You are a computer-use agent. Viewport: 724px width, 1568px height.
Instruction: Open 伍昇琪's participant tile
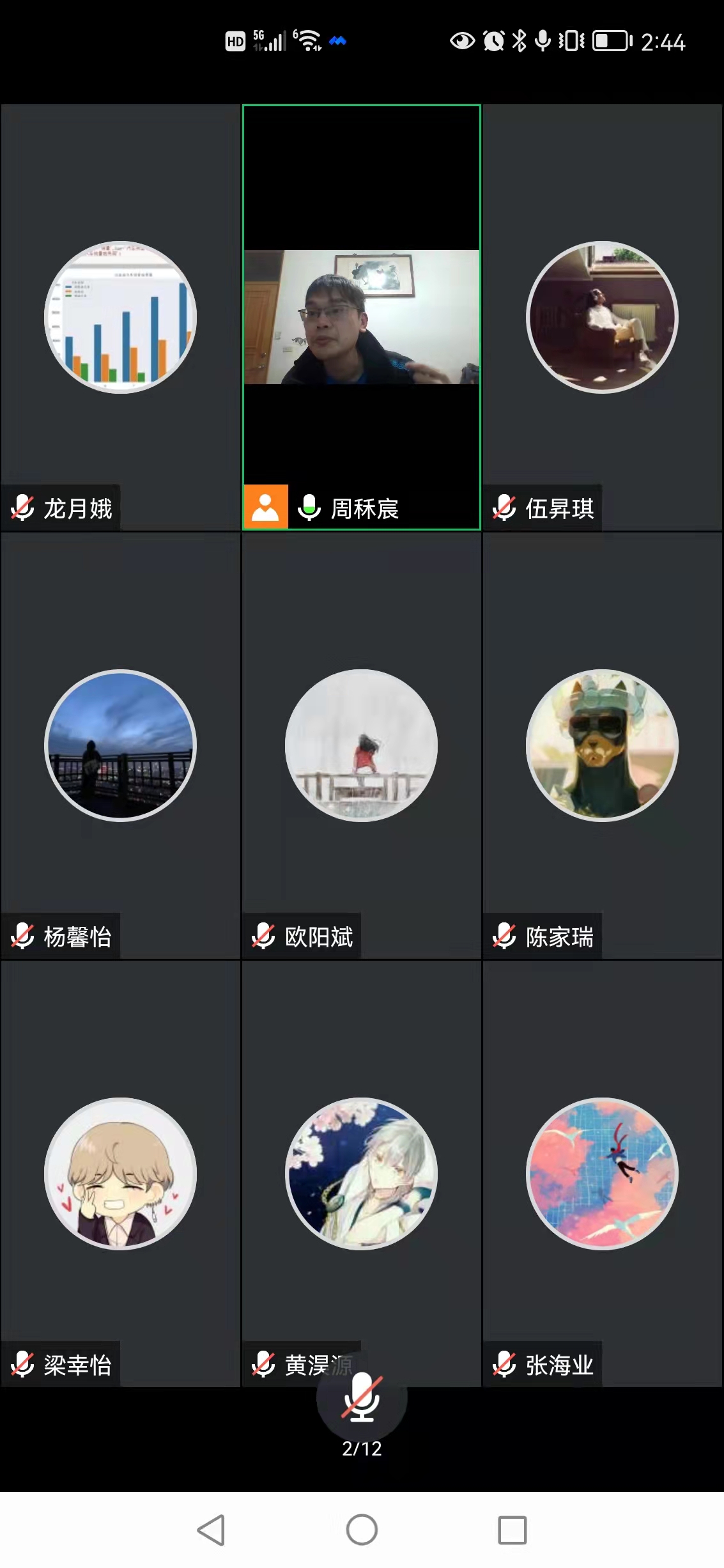602,317
